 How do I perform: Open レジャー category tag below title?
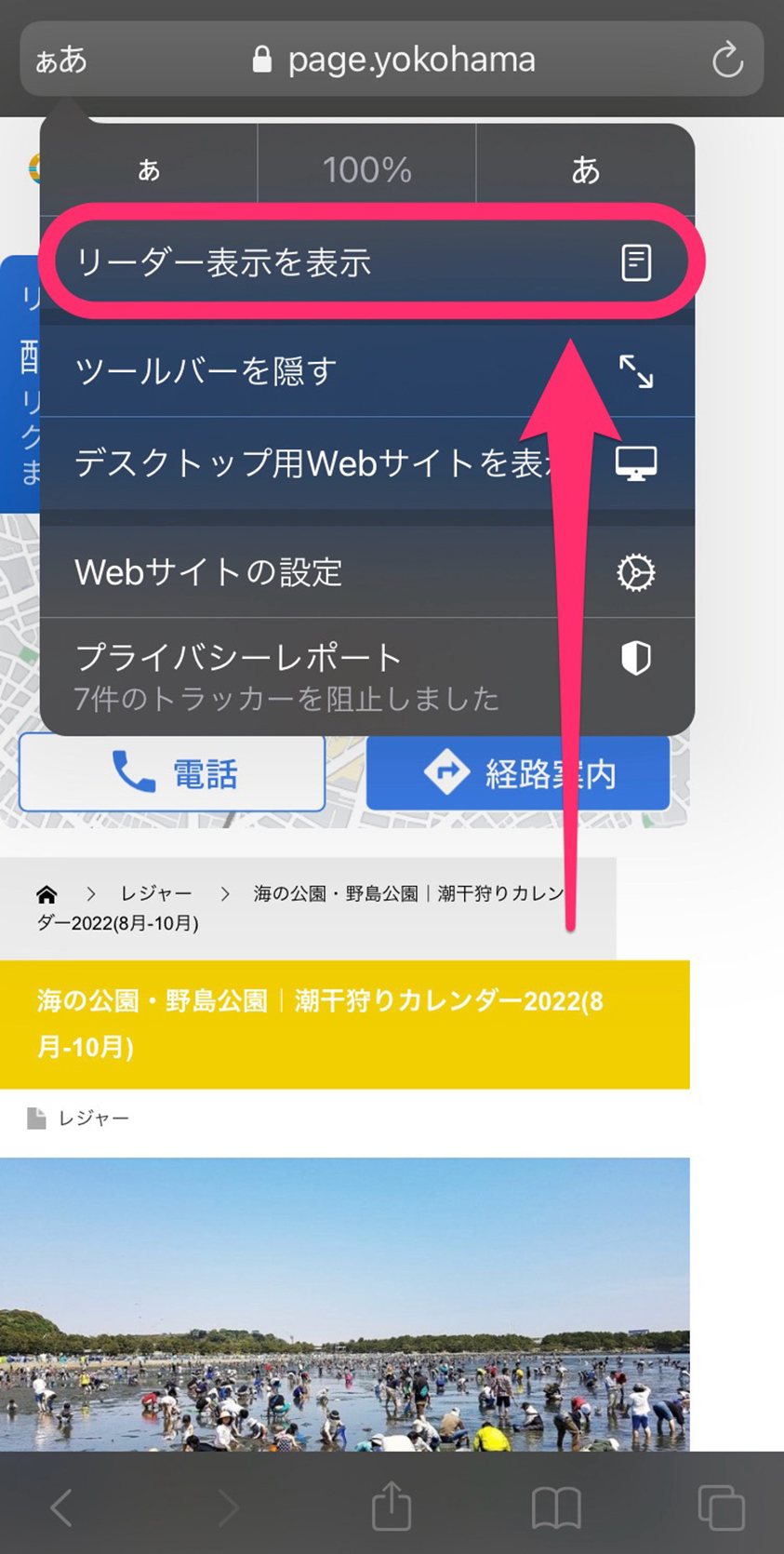tap(93, 1118)
